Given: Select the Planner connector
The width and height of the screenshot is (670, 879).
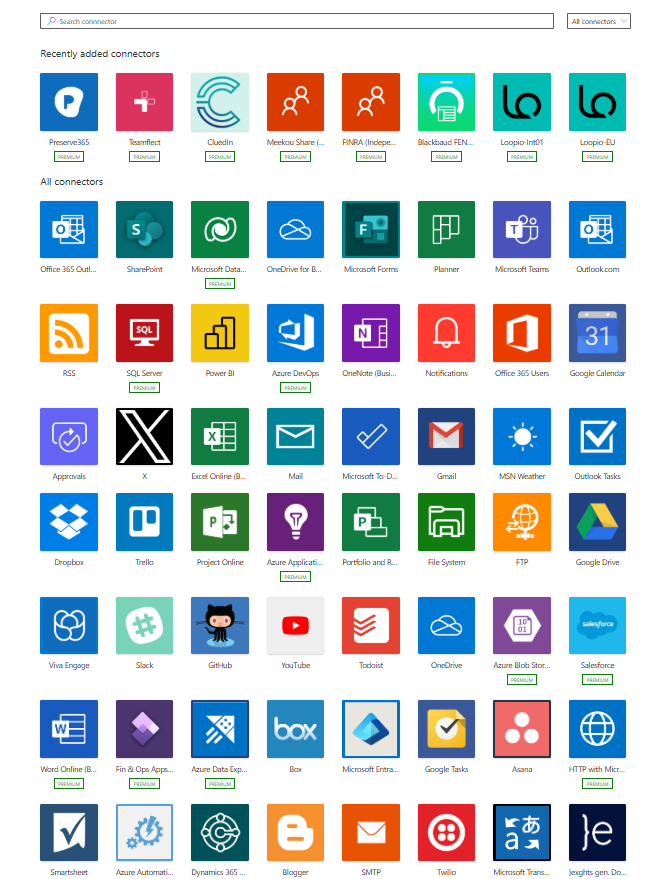Looking at the screenshot, I should click(x=446, y=230).
